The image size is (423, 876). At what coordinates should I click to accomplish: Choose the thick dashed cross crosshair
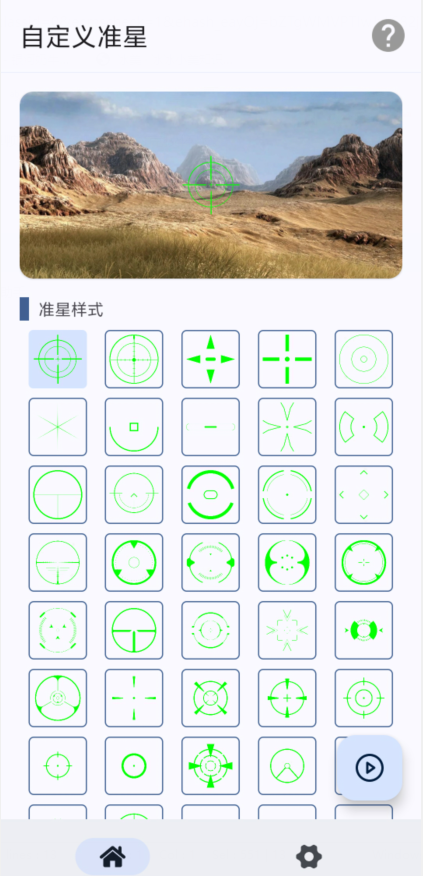(x=287, y=359)
